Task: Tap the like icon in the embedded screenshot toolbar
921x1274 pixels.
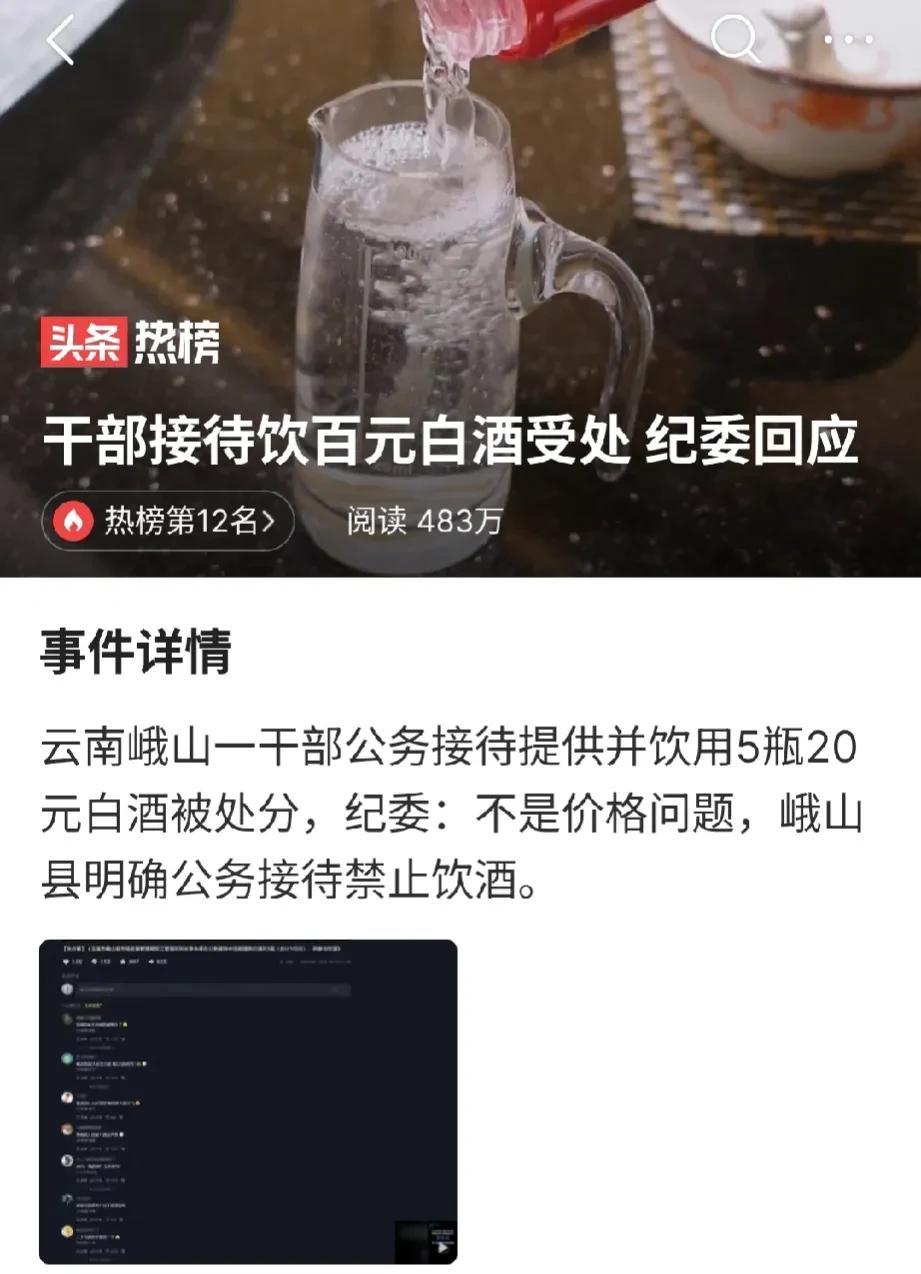Action: point(68,964)
